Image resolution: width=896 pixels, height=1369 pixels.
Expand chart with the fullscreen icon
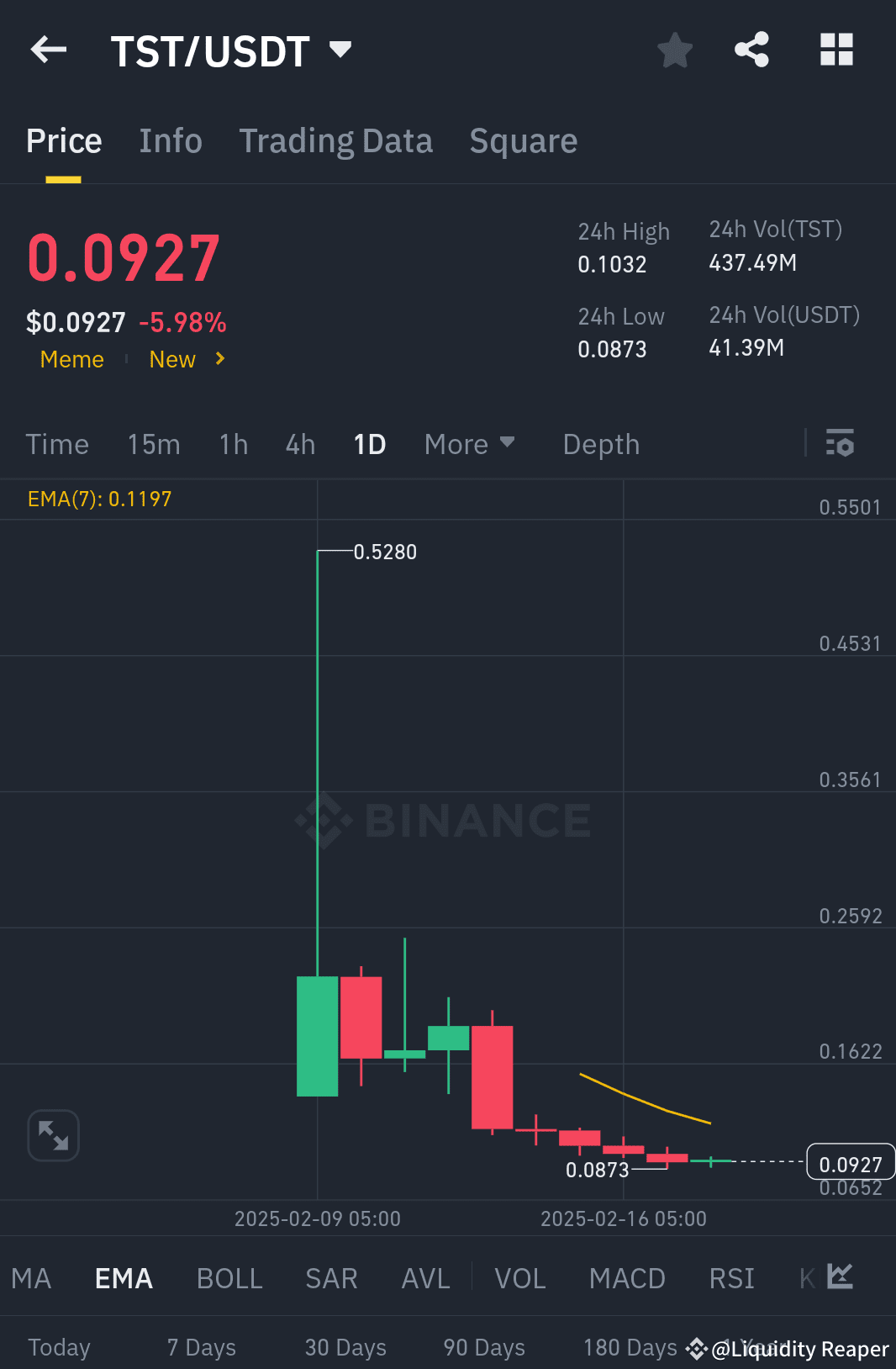click(x=53, y=1134)
